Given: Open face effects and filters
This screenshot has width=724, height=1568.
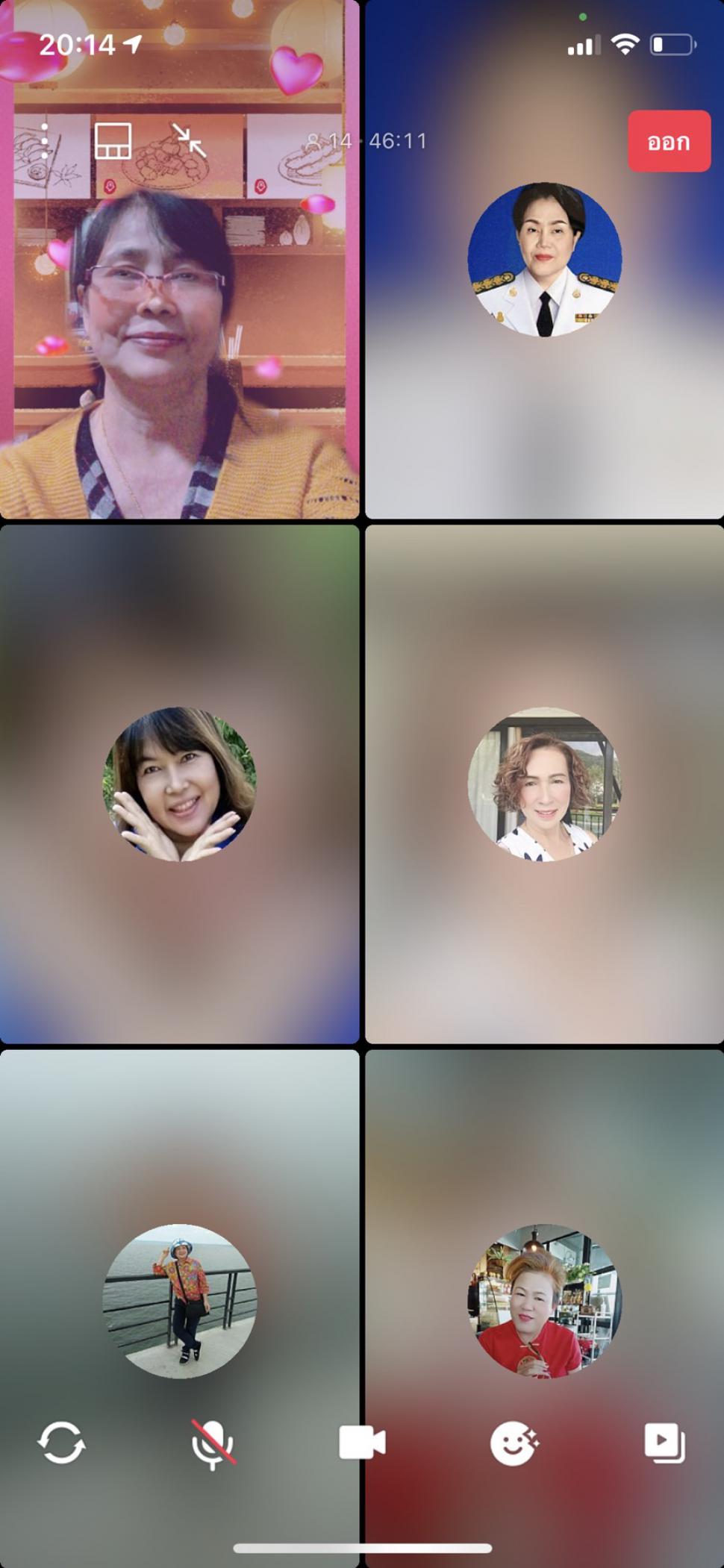Looking at the screenshot, I should 514,1443.
